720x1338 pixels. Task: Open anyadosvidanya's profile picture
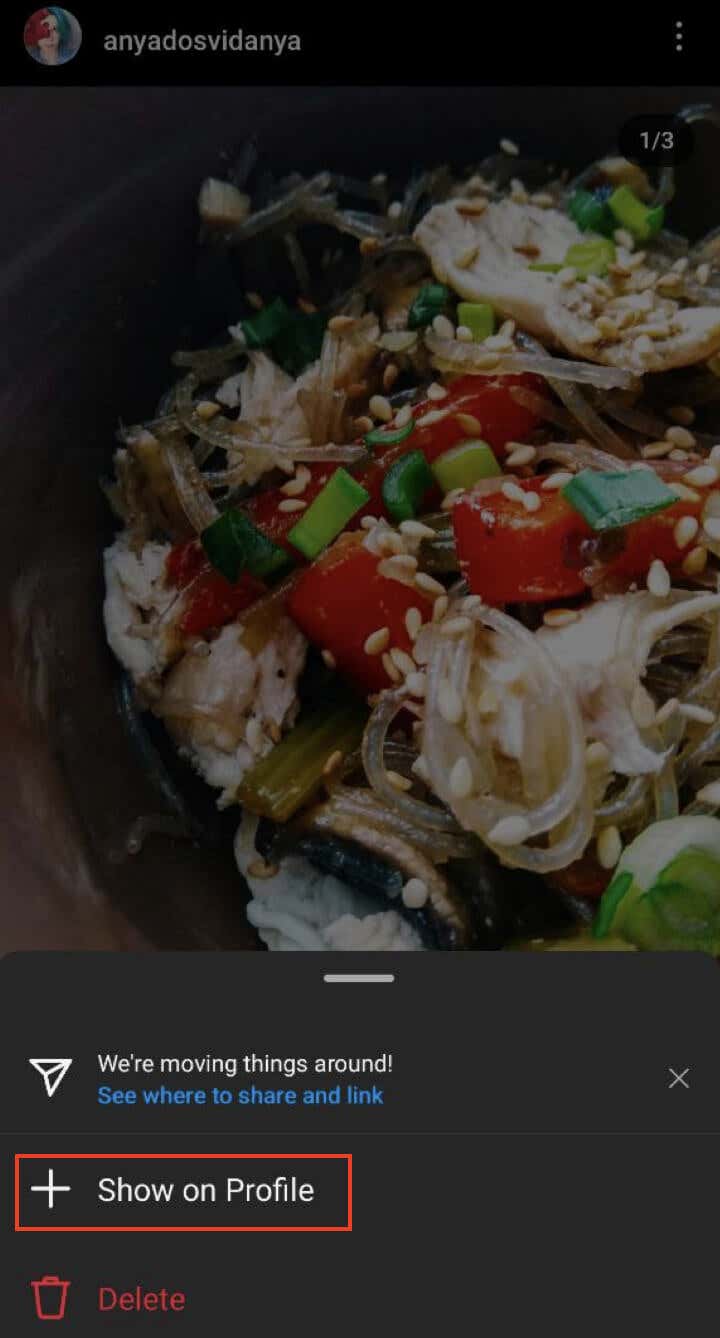pyautogui.click(x=52, y=38)
